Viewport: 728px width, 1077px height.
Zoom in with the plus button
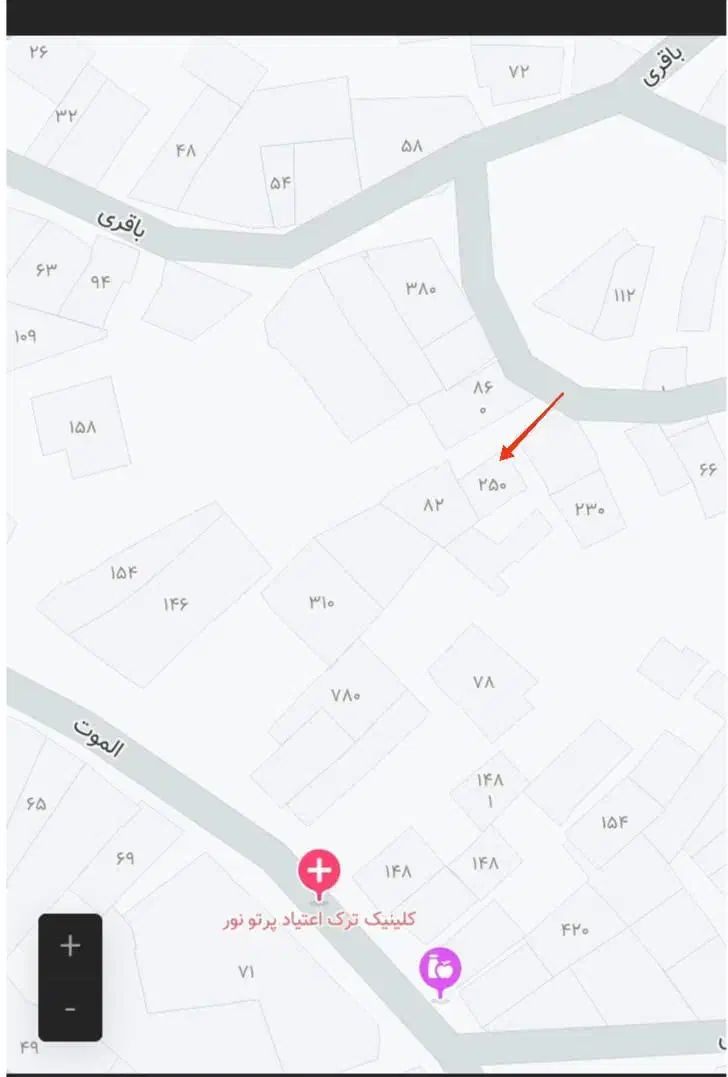pos(70,946)
